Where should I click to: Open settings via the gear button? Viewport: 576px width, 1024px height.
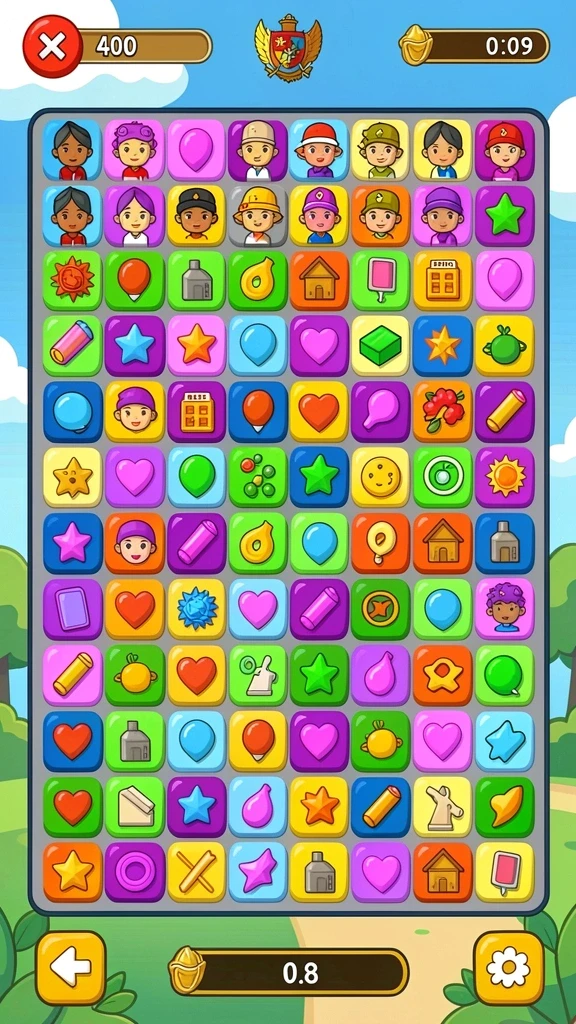point(508,967)
